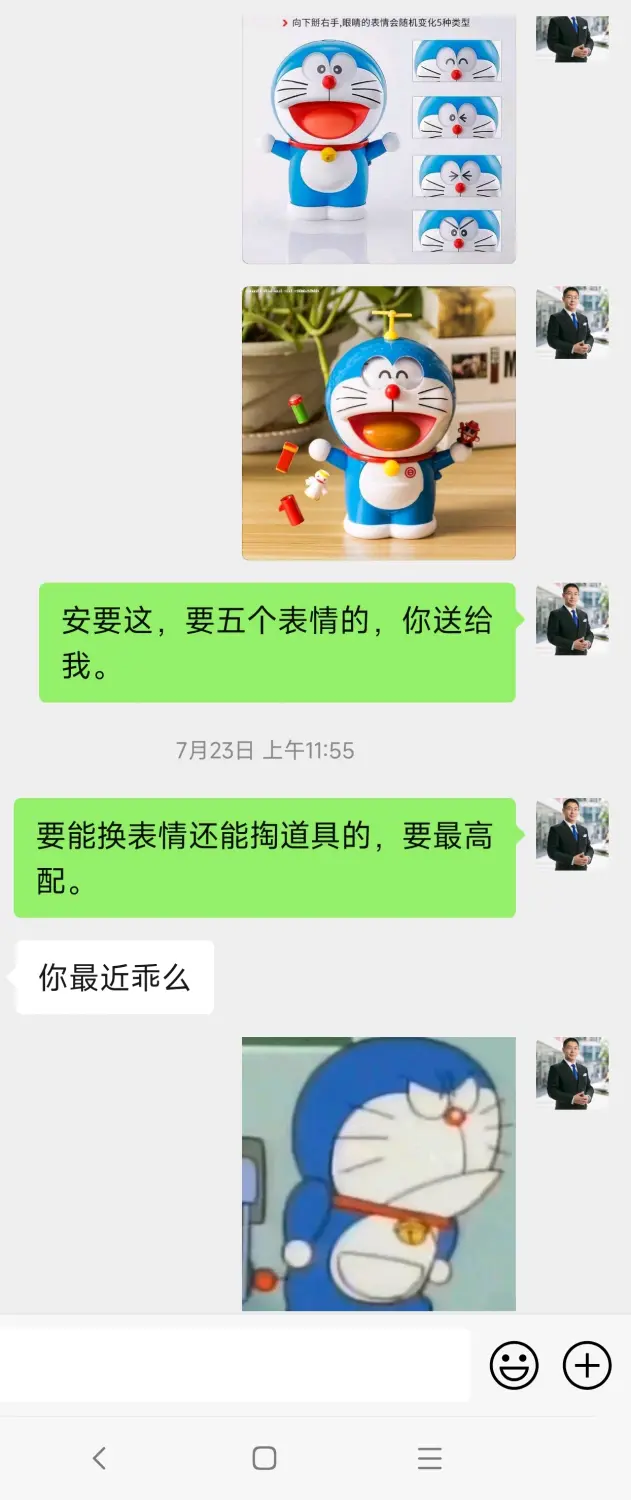Open the emoji sticker panel

pyautogui.click(x=514, y=1365)
